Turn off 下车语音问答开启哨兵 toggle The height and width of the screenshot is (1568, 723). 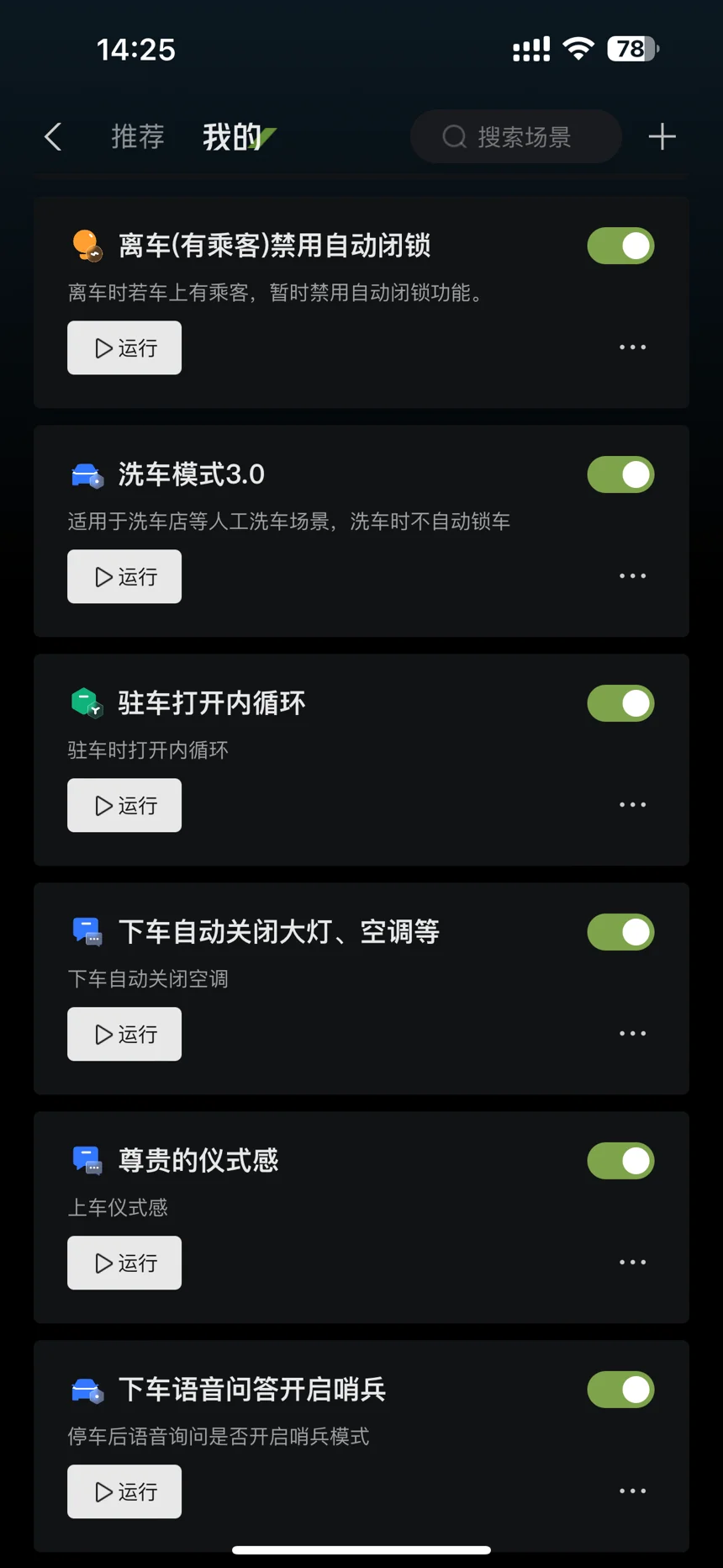click(x=620, y=1391)
